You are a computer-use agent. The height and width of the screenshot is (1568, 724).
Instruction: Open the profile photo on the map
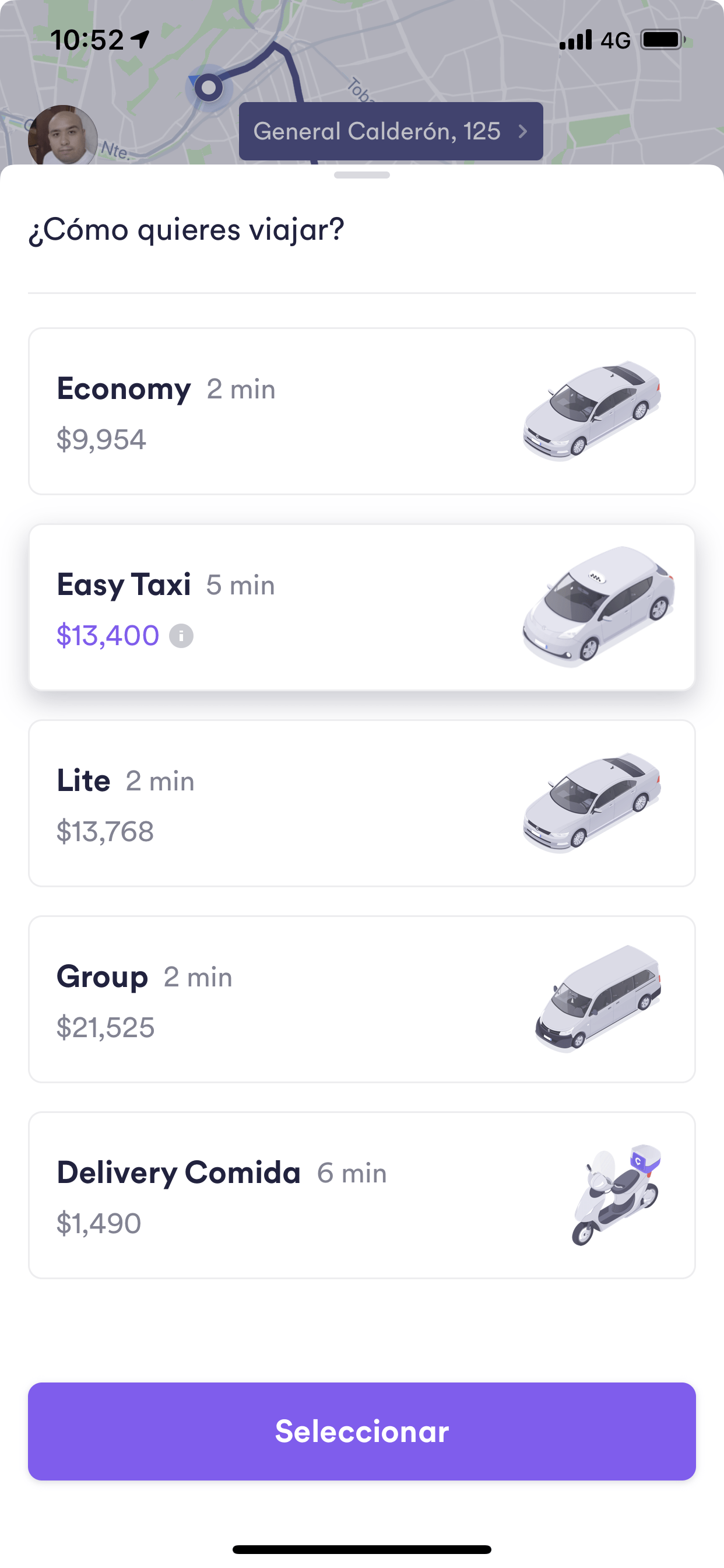coord(63,137)
